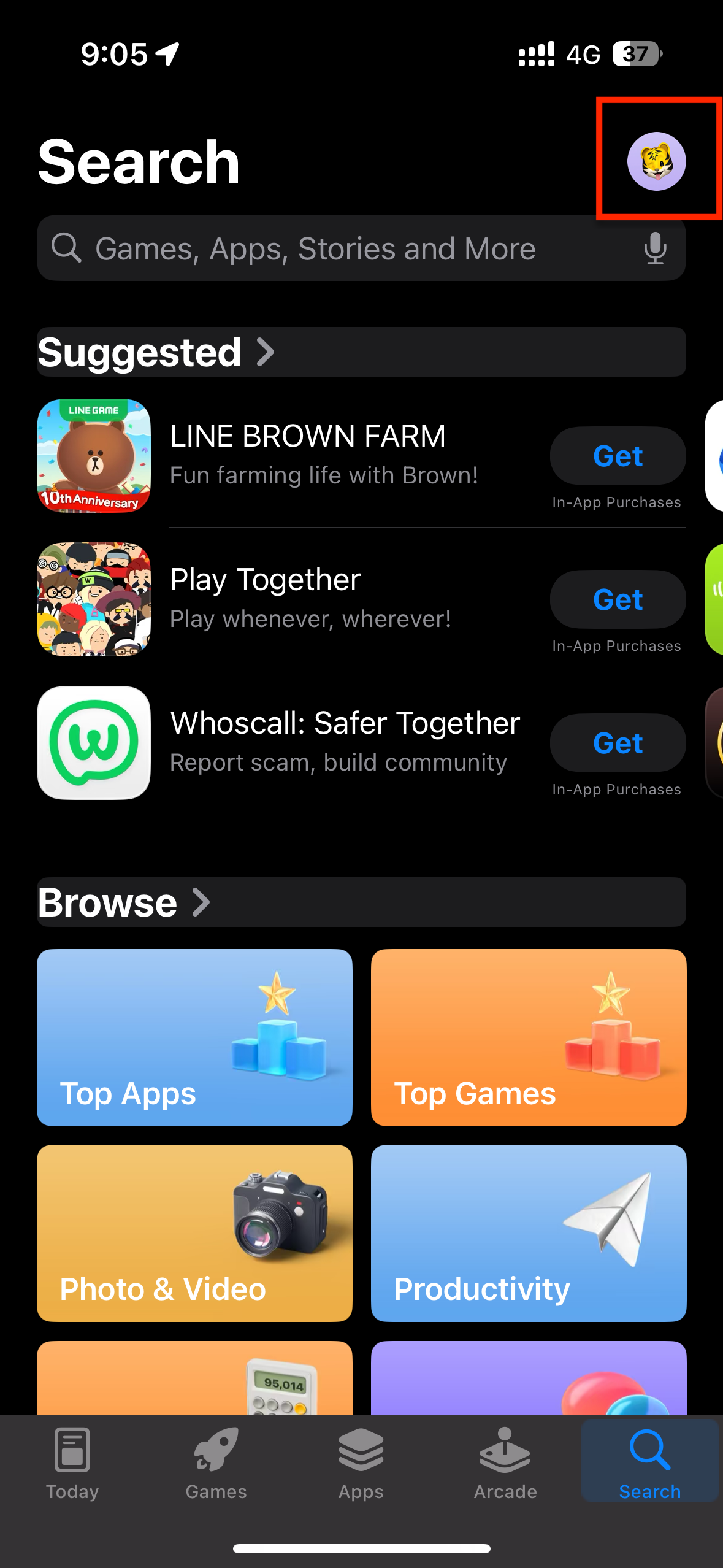Switch to the Arcade tab
Image resolution: width=723 pixels, height=1568 pixels.
coord(505,1463)
